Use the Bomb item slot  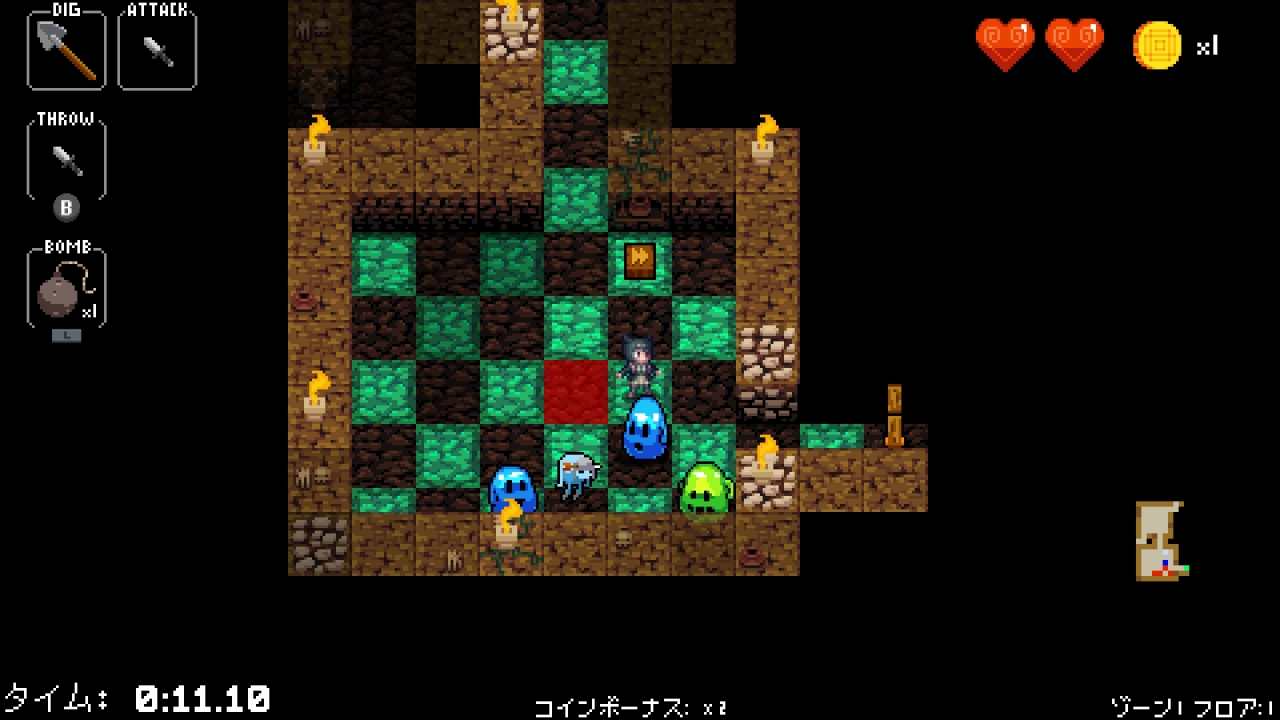click(66, 289)
